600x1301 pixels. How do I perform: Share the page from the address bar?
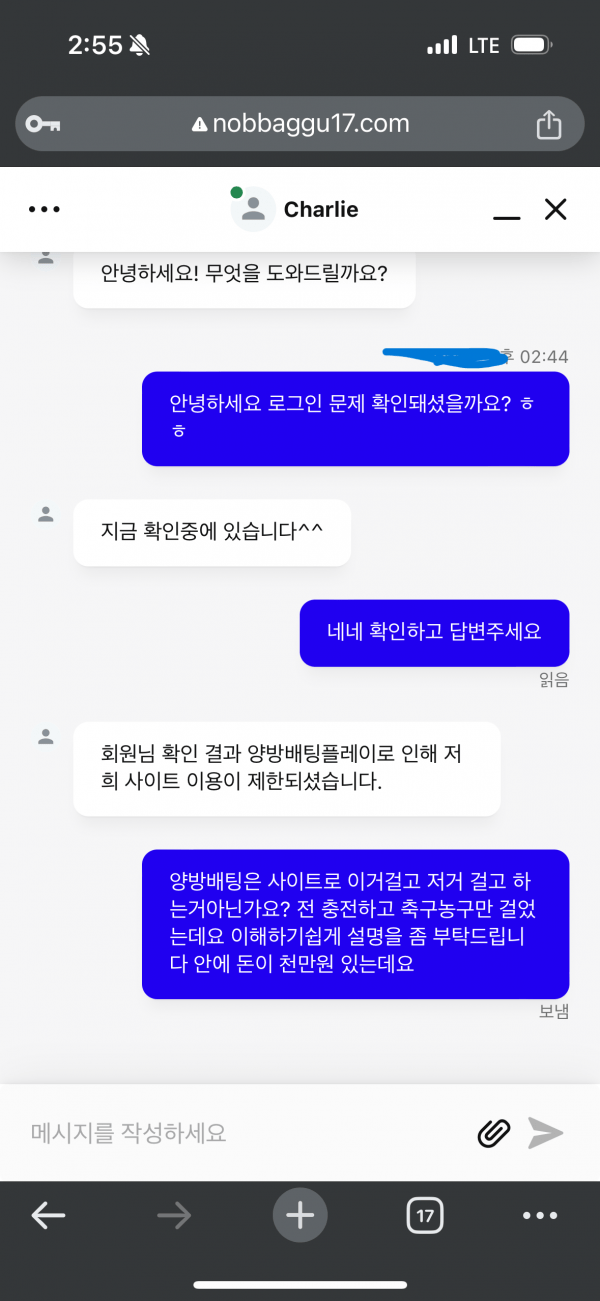(548, 124)
